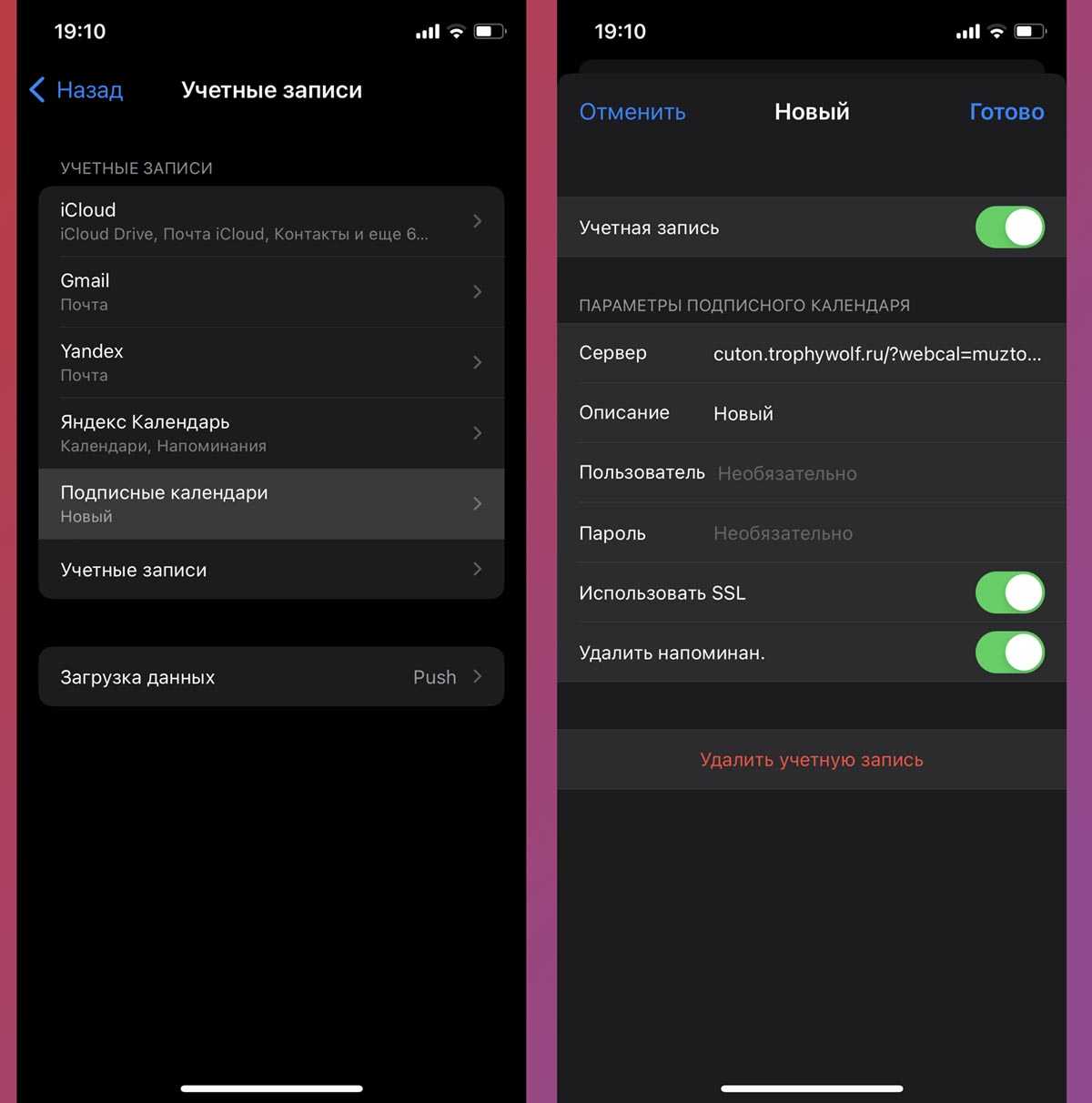Image resolution: width=1092 pixels, height=1103 pixels.
Task: Open the Яндекс Календарь account
Action: tap(271, 433)
